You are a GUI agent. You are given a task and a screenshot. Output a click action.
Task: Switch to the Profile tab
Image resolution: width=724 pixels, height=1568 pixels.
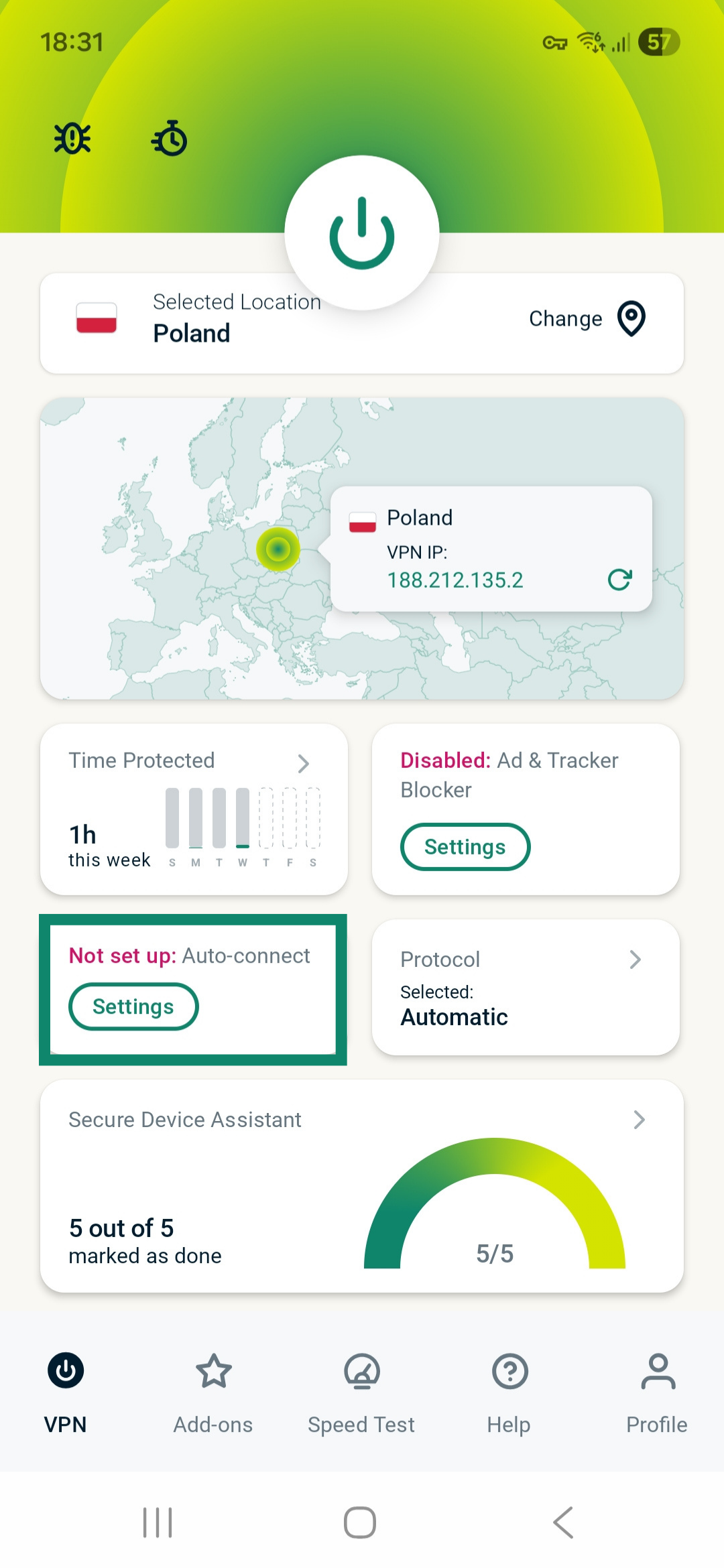pos(657,1392)
